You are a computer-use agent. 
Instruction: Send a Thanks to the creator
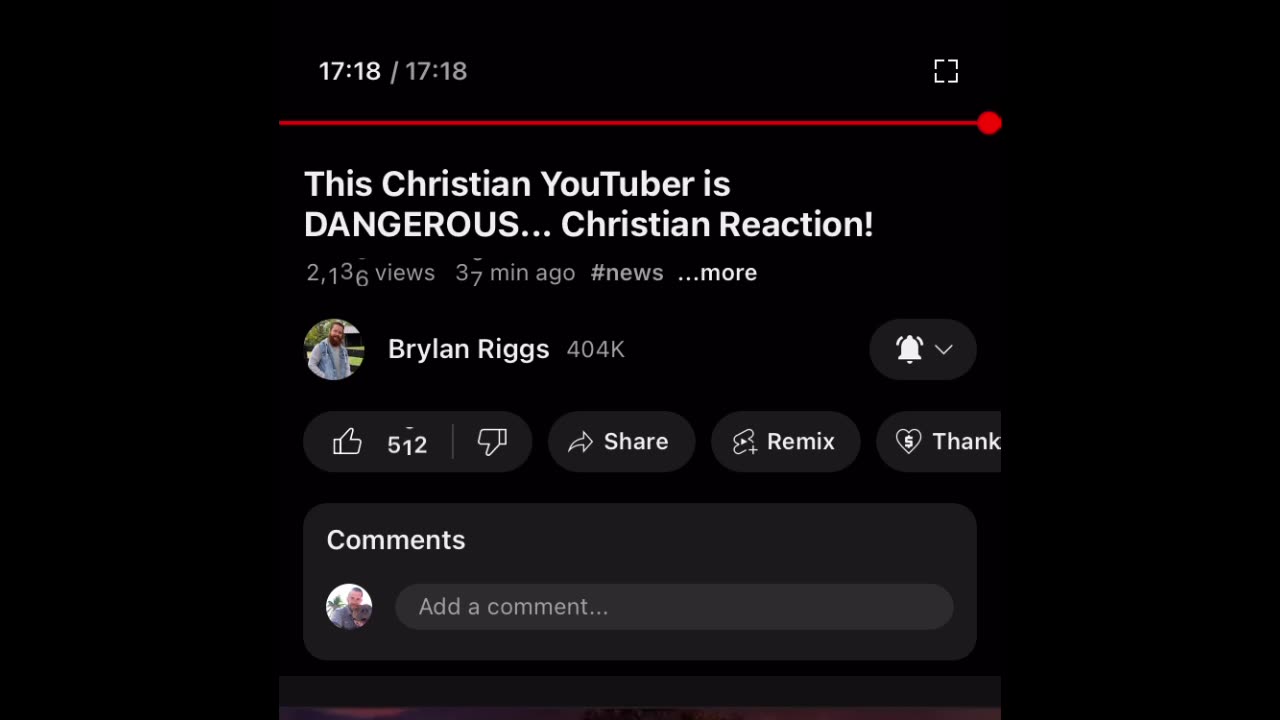coord(940,442)
